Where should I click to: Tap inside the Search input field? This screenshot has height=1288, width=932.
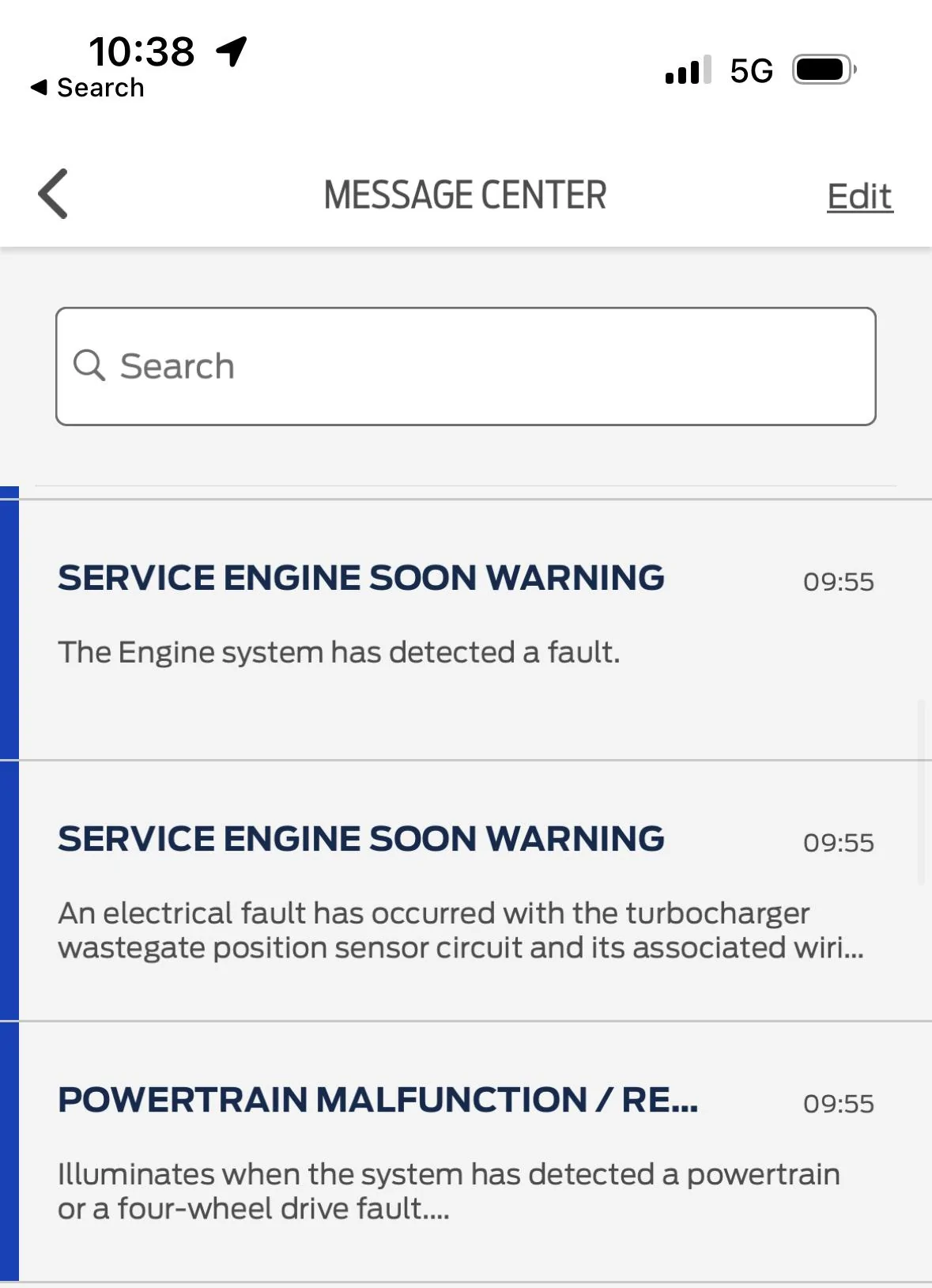[466, 365]
